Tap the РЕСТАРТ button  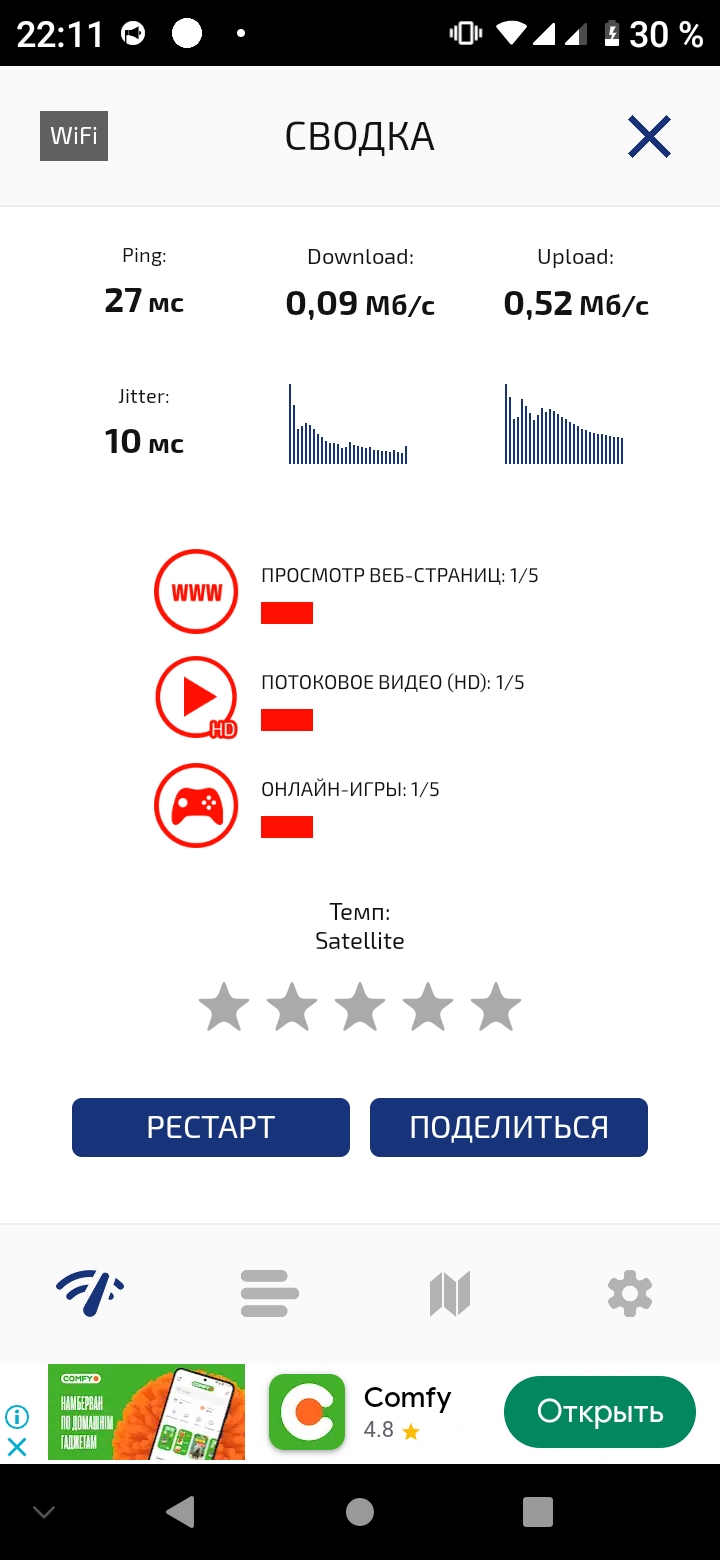(x=211, y=1127)
